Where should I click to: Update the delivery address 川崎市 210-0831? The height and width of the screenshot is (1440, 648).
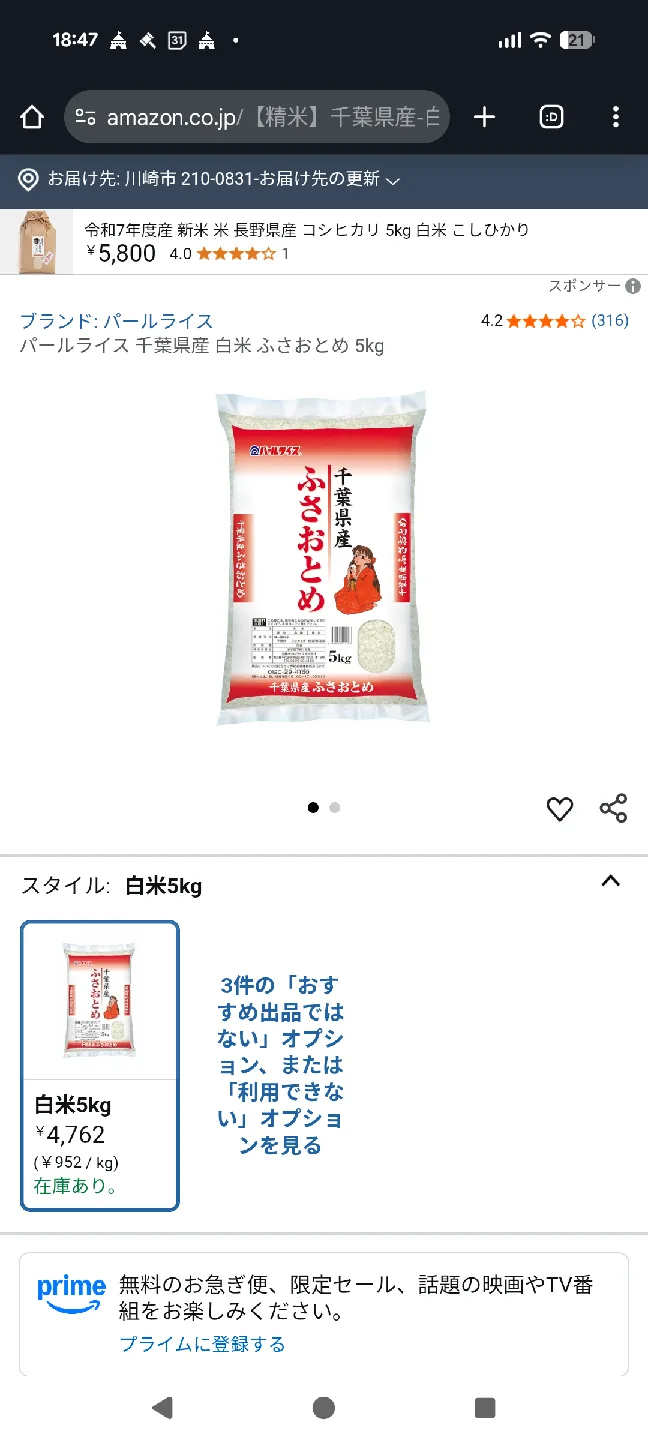210,180
